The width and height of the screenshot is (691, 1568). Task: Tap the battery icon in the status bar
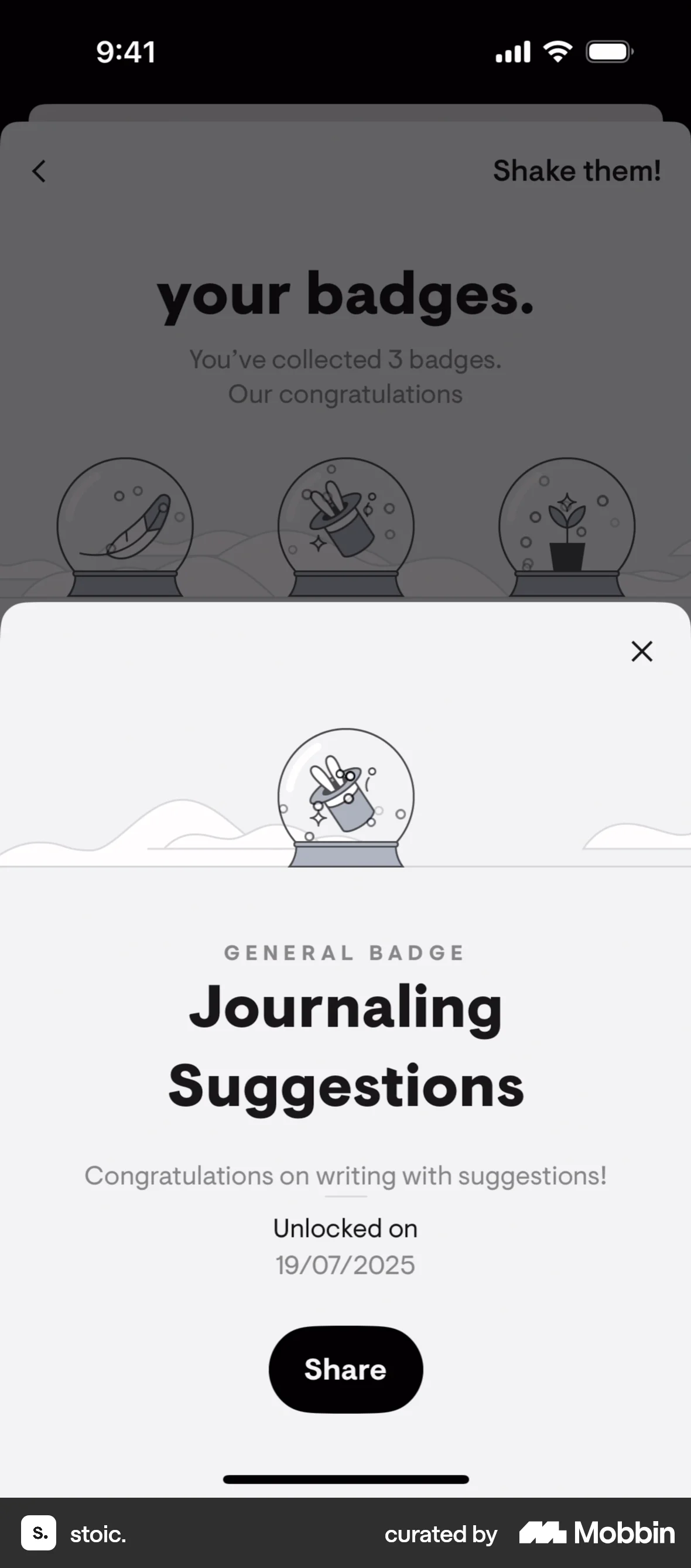608,52
